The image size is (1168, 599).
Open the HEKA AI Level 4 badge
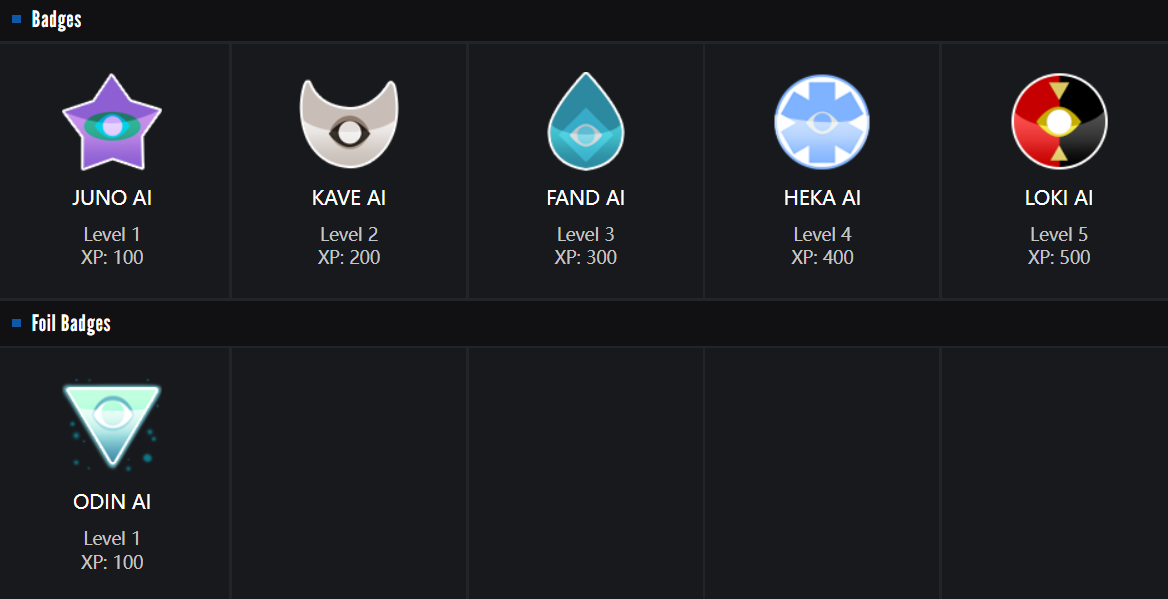[x=822, y=123]
